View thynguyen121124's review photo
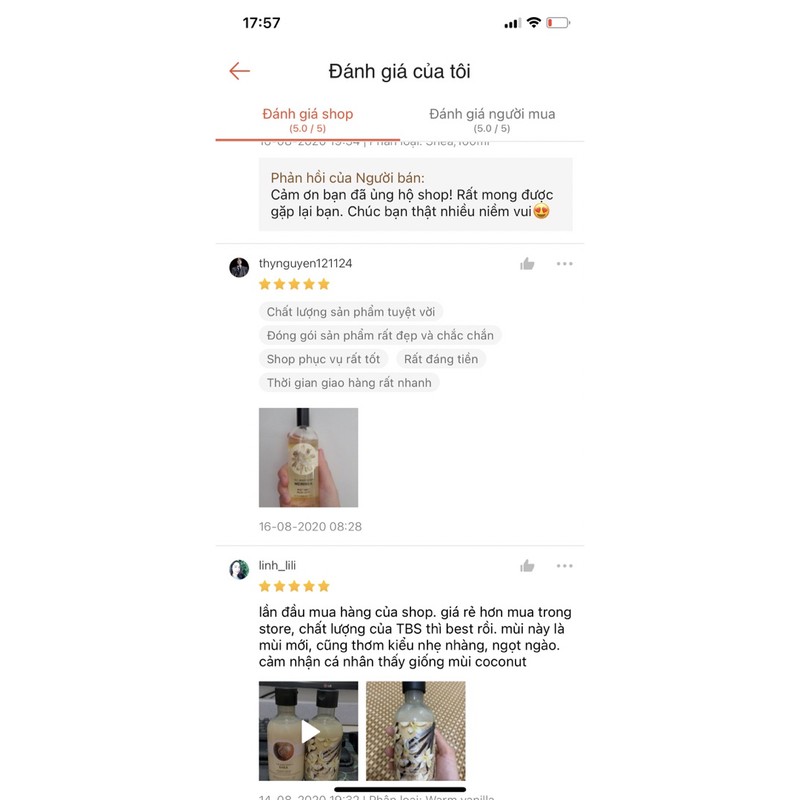The height and width of the screenshot is (800, 800). [x=308, y=457]
